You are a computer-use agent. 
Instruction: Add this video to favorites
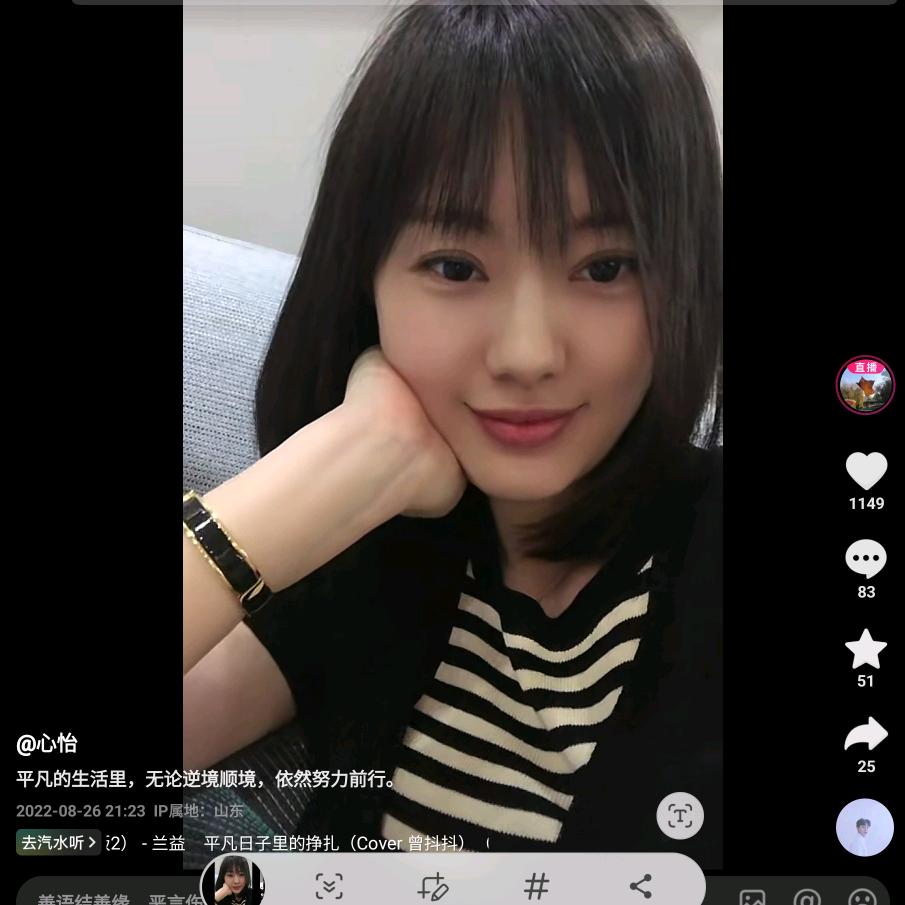(x=866, y=649)
